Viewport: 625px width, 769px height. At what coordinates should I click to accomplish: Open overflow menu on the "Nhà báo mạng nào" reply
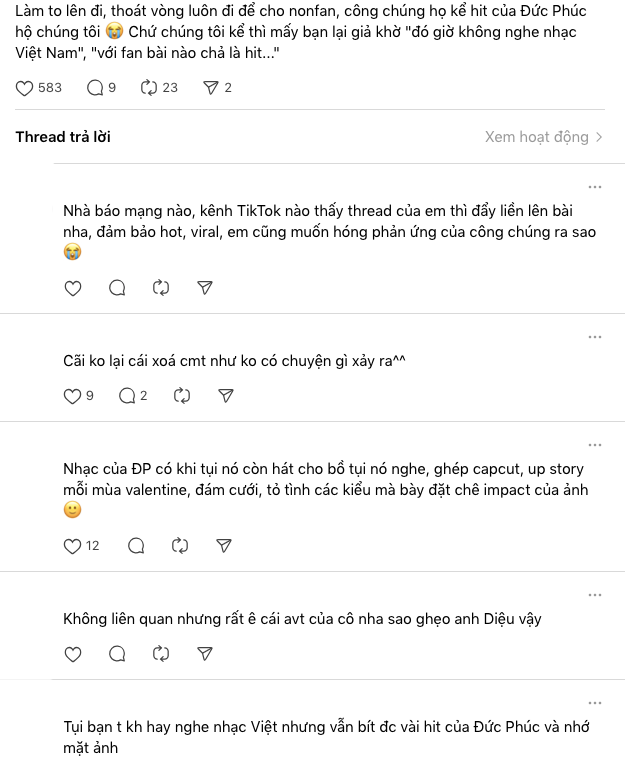(595, 187)
